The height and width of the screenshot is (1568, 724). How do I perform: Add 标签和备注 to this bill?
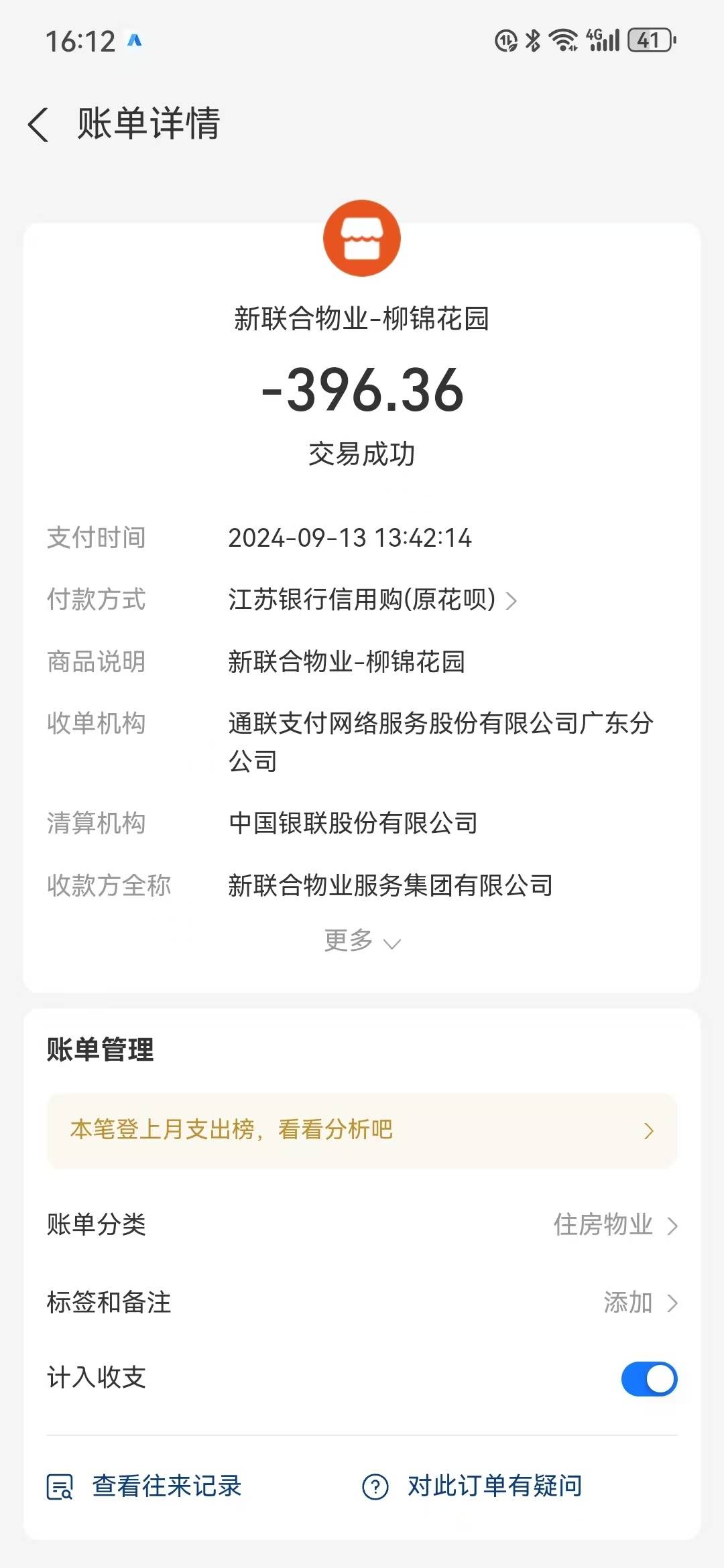[x=640, y=1303]
